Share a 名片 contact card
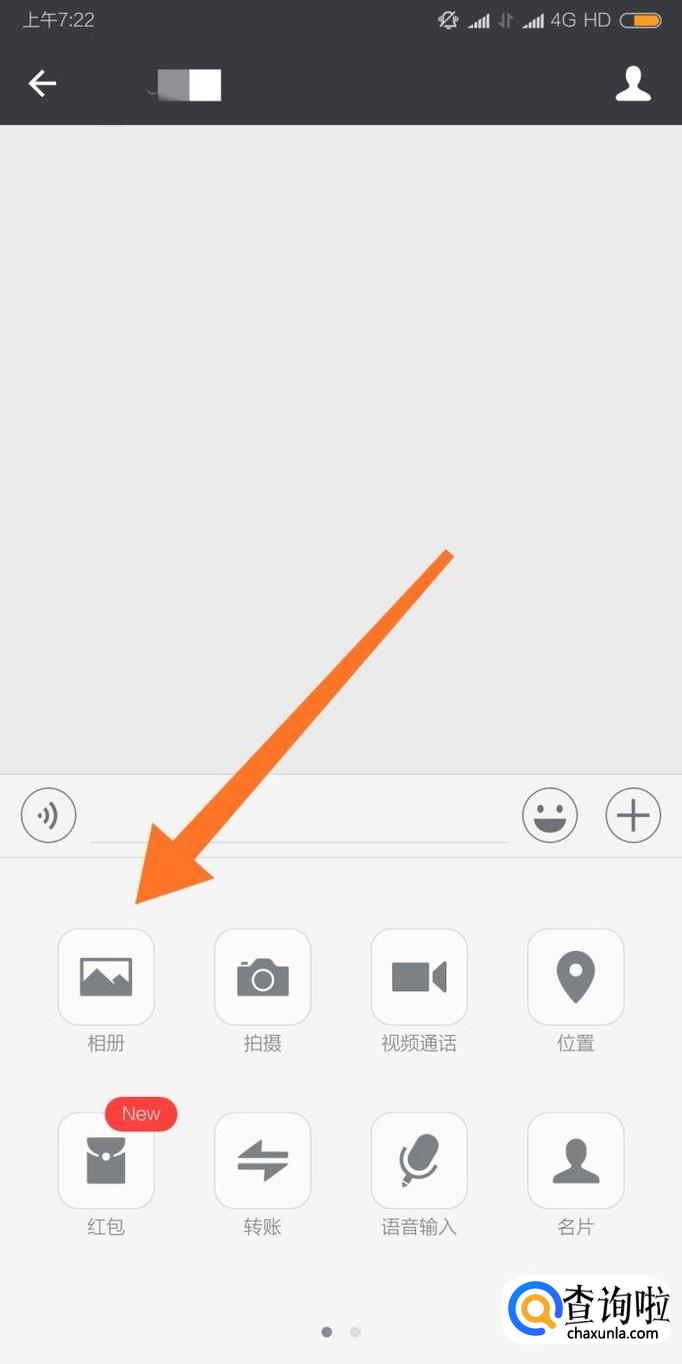This screenshot has width=682, height=1364. coord(576,1161)
